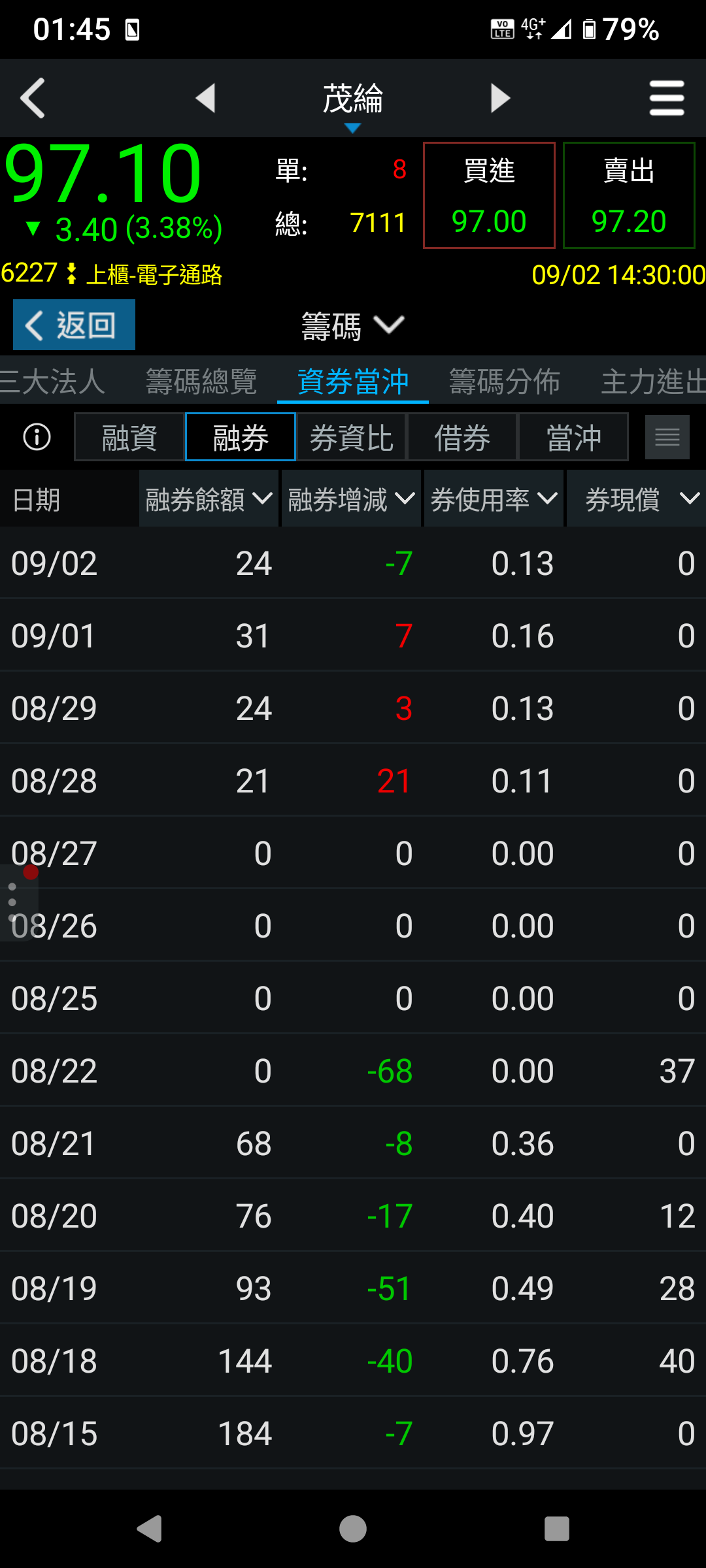Select the 券資比 segment

point(352,437)
